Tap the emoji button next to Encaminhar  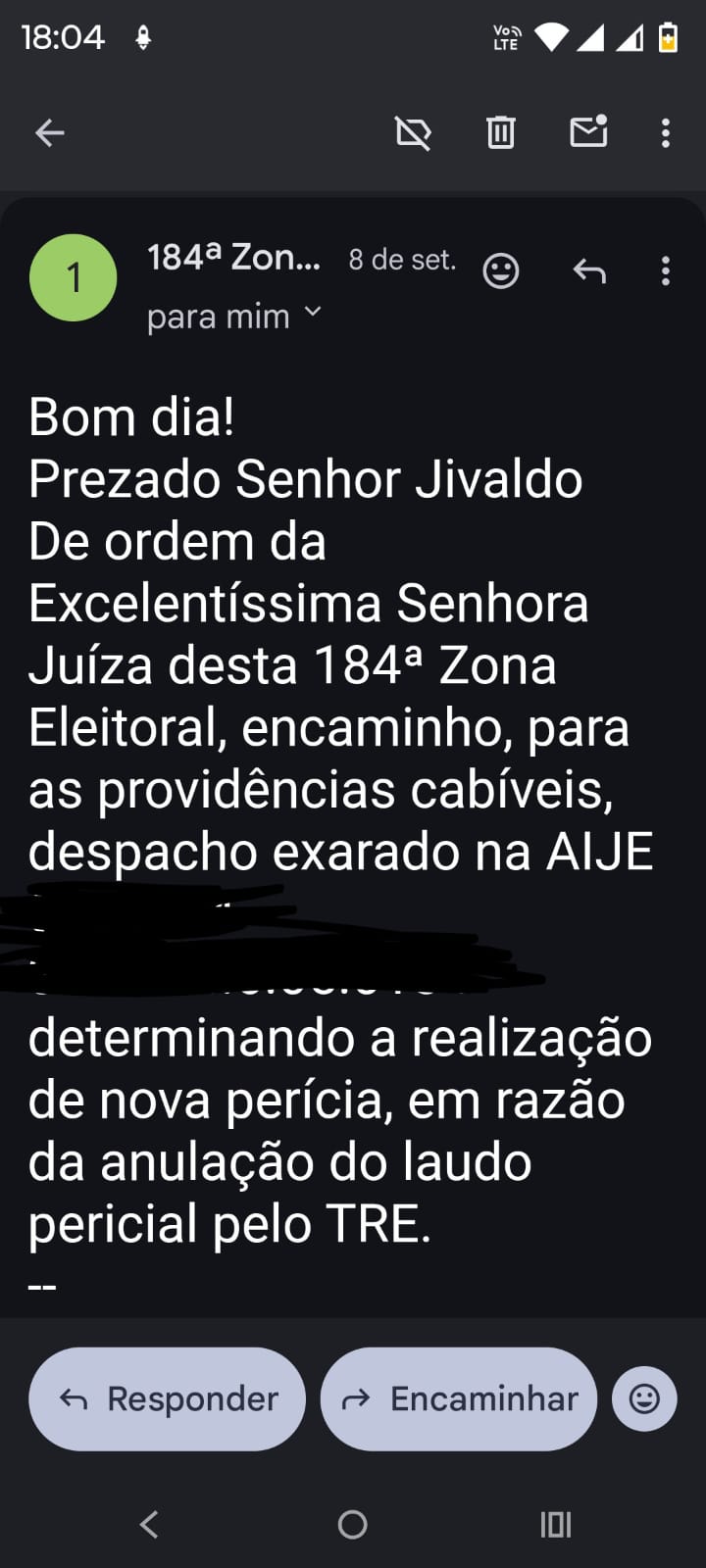pyautogui.click(x=644, y=1398)
